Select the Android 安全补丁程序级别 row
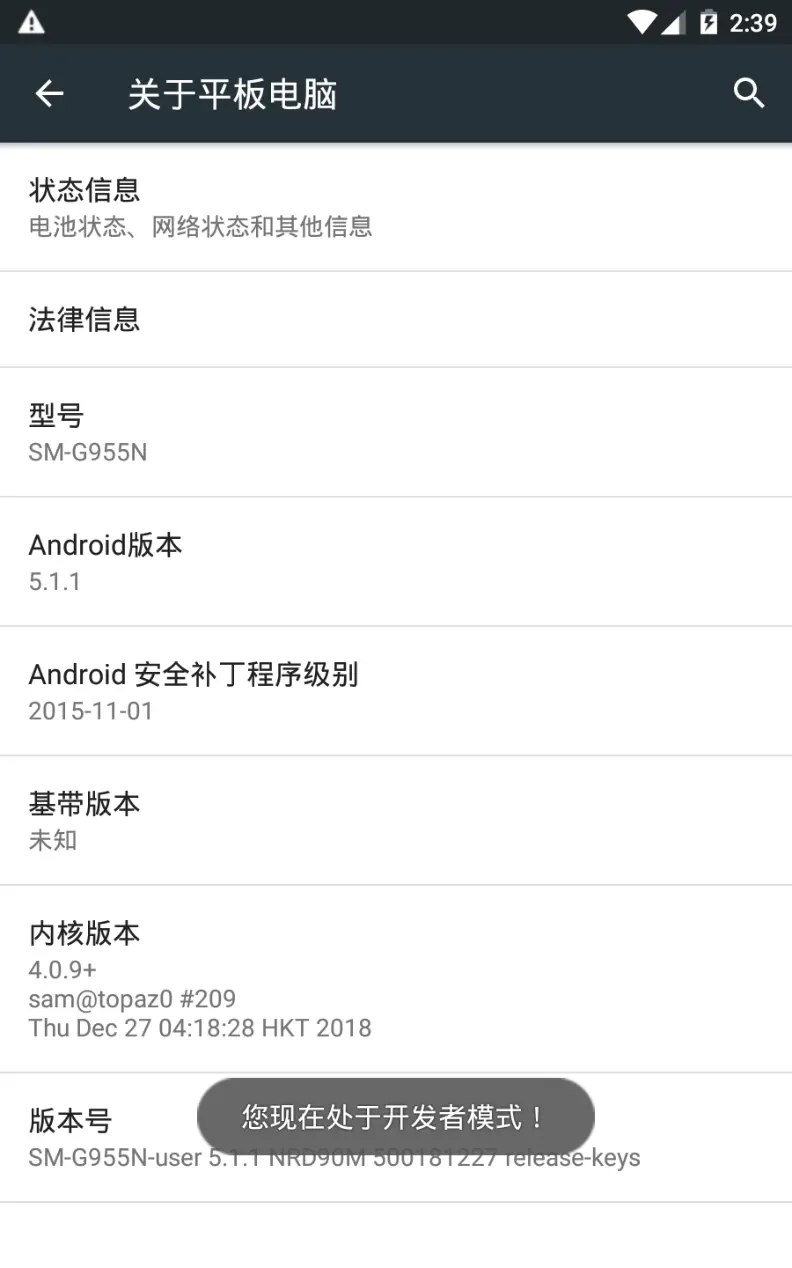The width and height of the screenshot is (792, 1268). [396, 691]
